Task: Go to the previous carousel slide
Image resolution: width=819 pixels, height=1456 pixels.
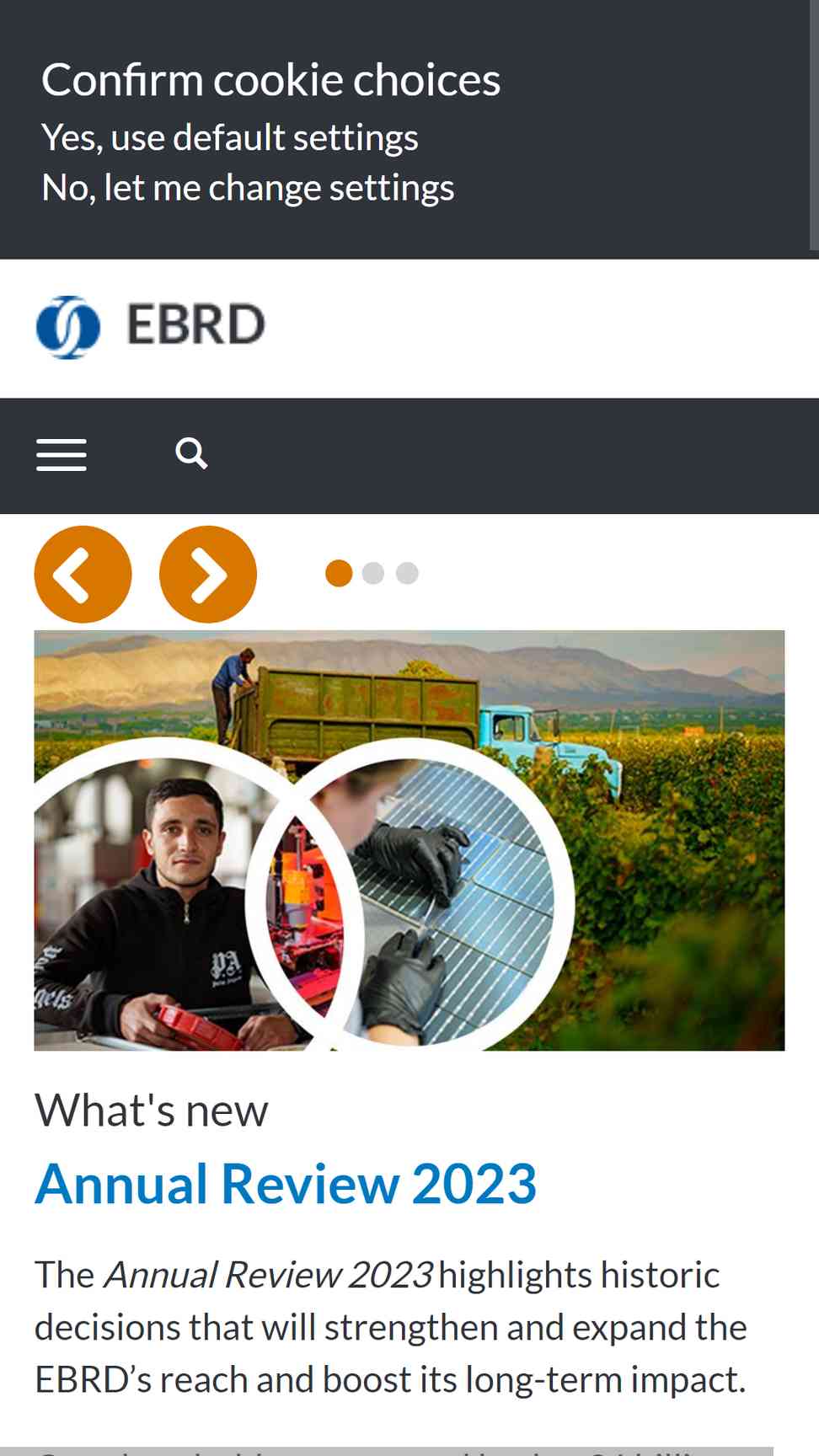Action: (x=83, y=575)
